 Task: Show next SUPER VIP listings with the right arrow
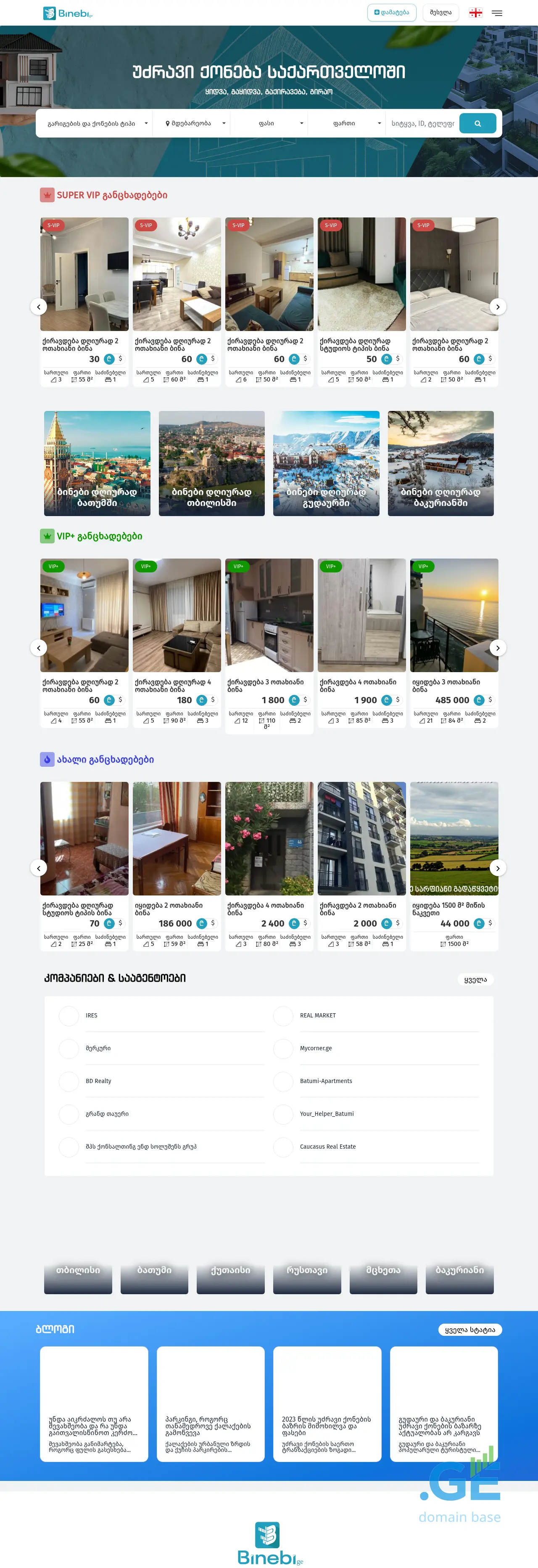(x=497, y=307)
